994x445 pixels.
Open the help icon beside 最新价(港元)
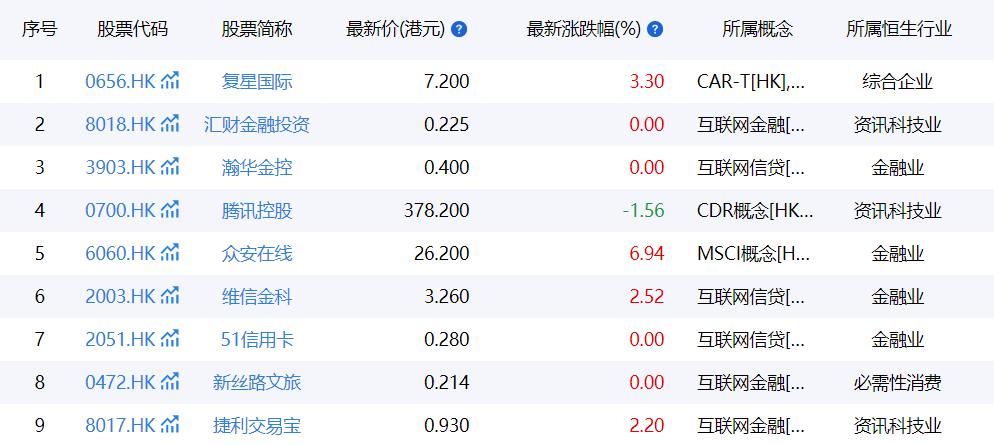[459, 29]
